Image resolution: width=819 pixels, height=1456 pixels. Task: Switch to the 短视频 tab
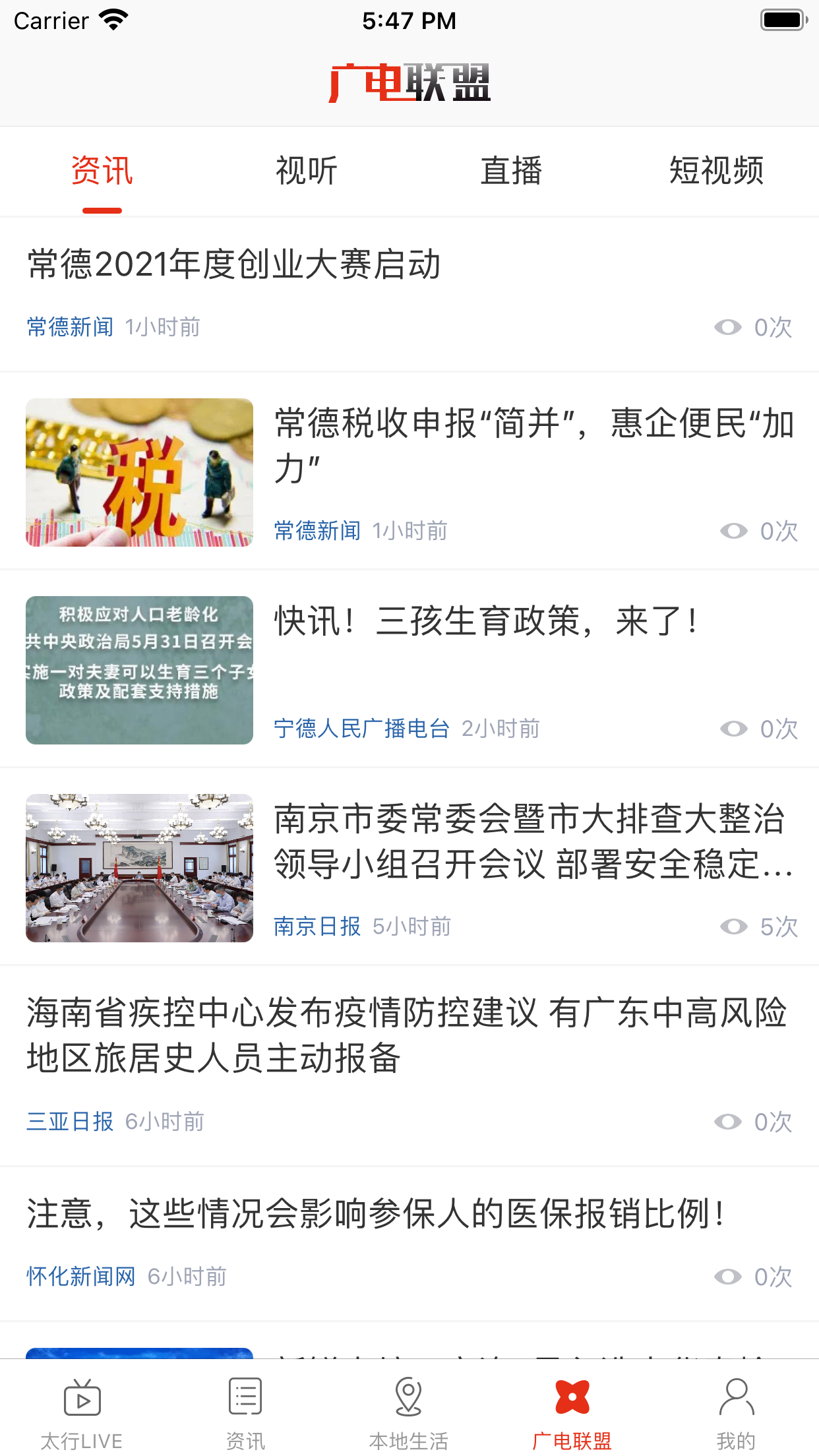coord(717,170)
